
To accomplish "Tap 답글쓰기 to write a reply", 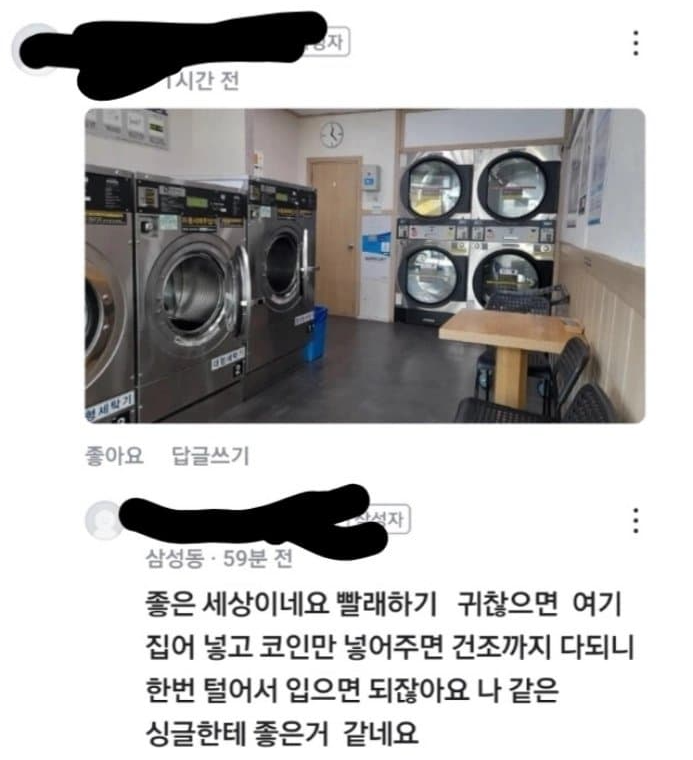I will pyautogui.click(x=210, y=456).
